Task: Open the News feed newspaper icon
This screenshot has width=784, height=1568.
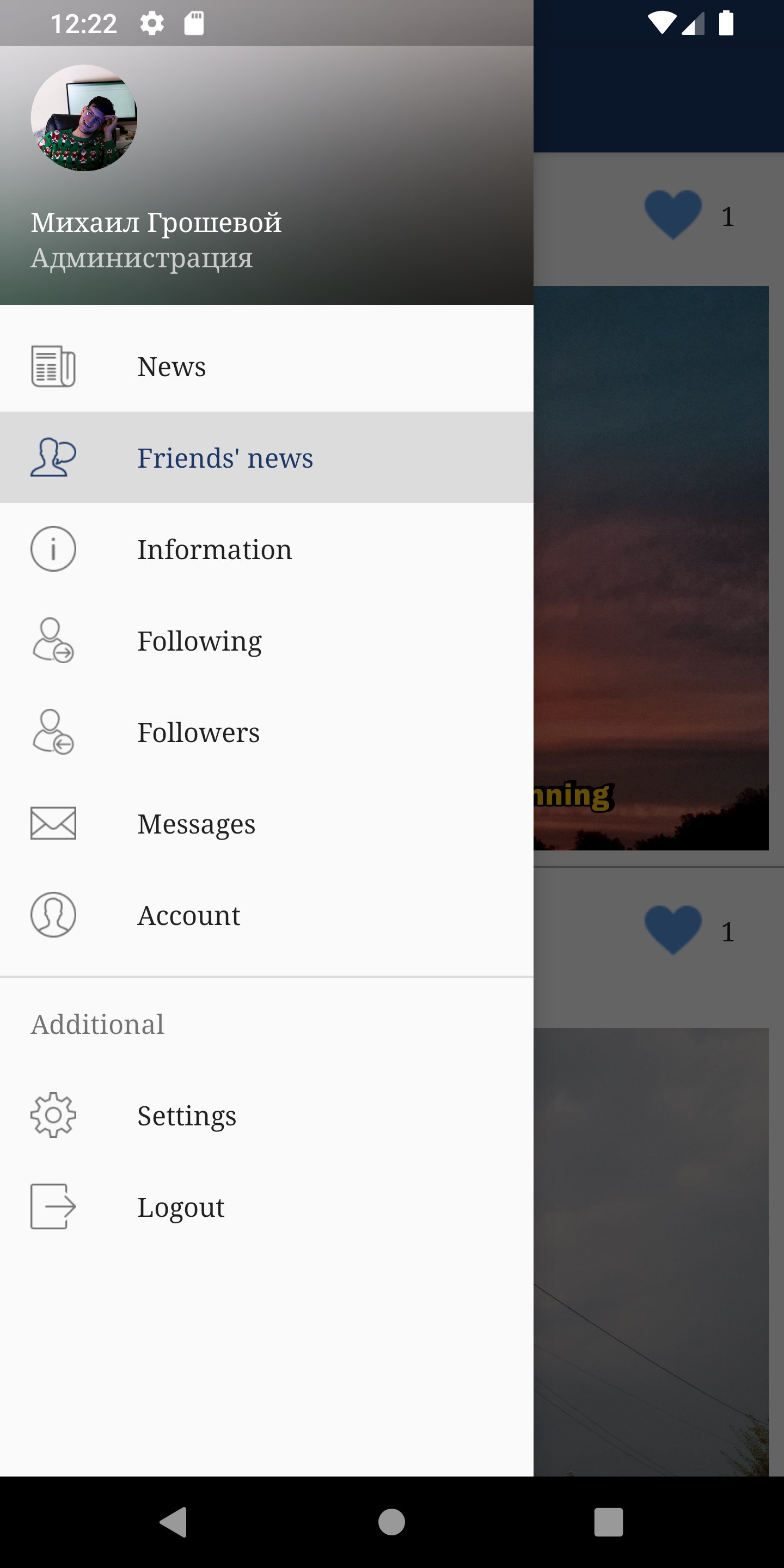Action: [x=52, y=366]
